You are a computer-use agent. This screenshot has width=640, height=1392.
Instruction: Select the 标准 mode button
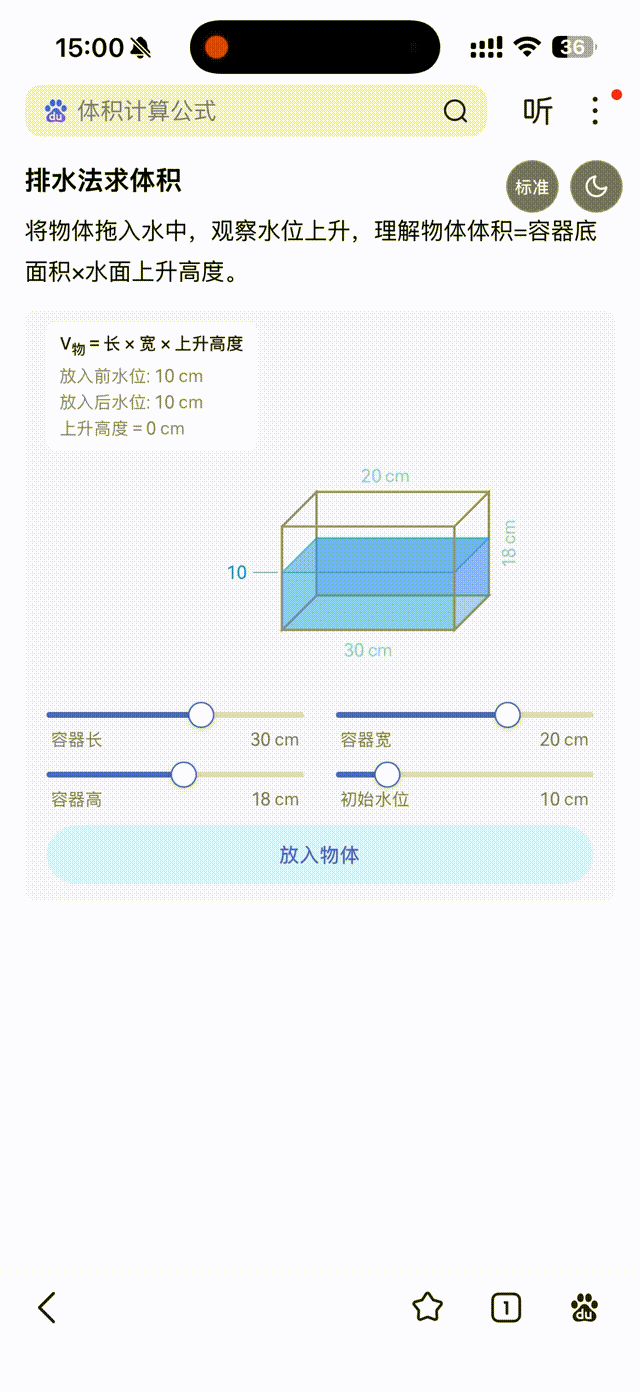532,187
